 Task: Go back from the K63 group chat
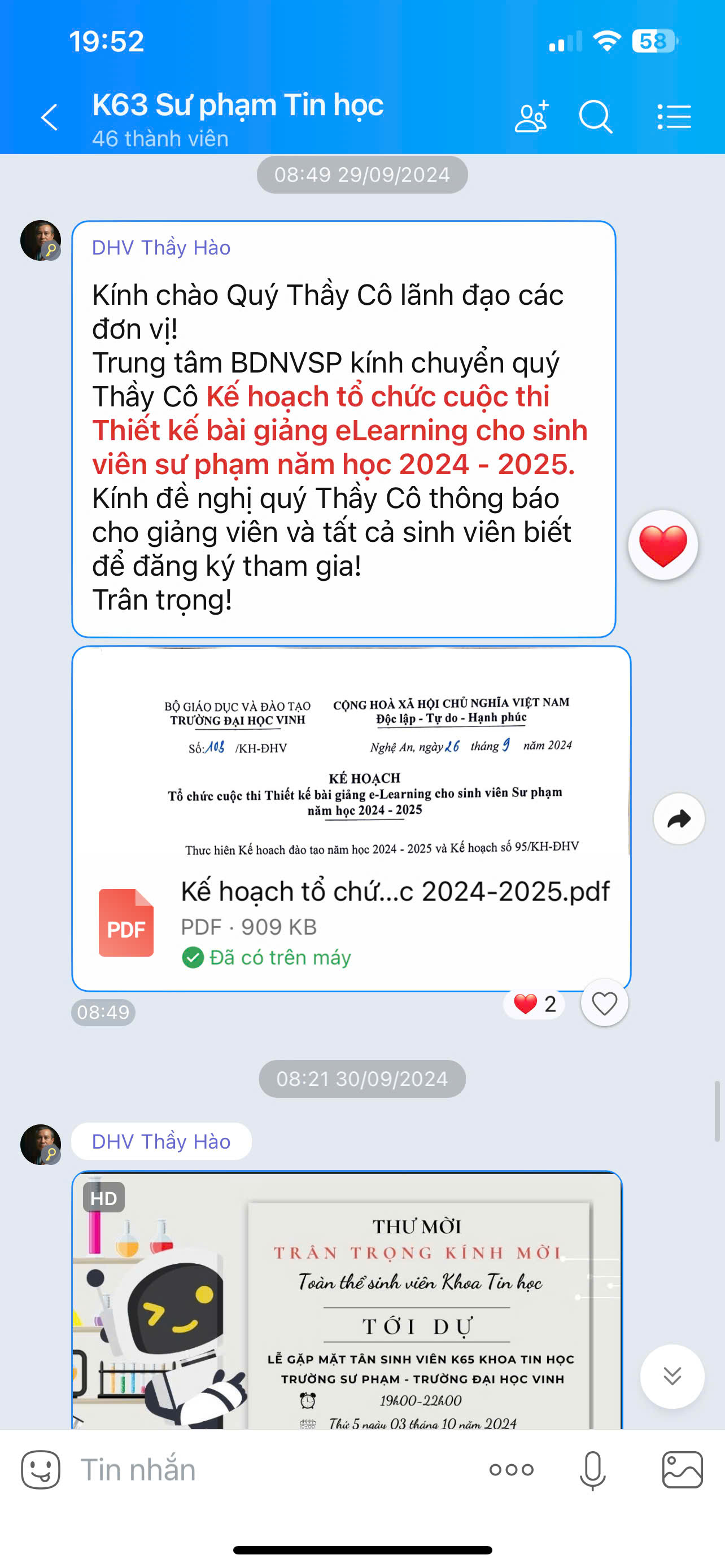[49, 117]
